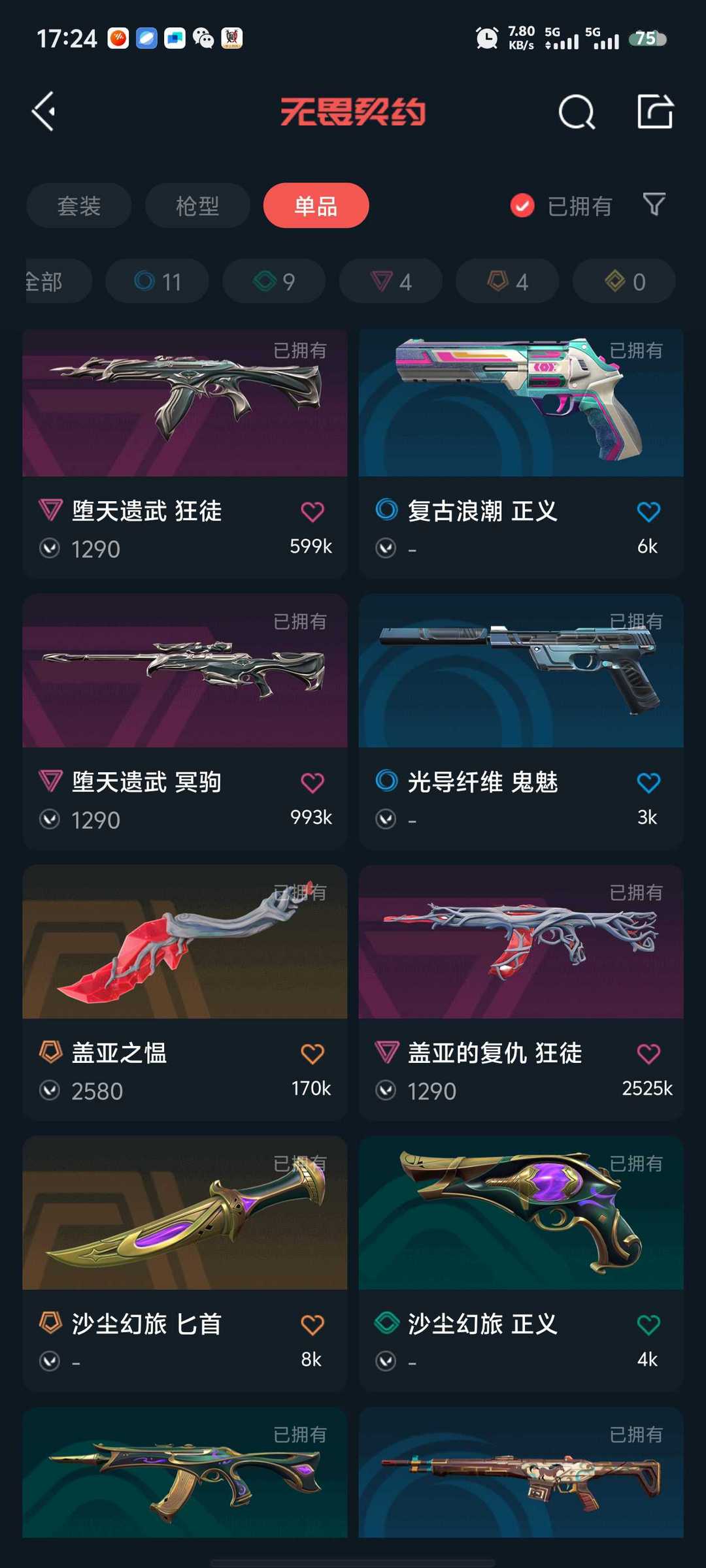Like the 盖亚之愠 knife skin
706x1568 pixels.
coord(312,1054)
